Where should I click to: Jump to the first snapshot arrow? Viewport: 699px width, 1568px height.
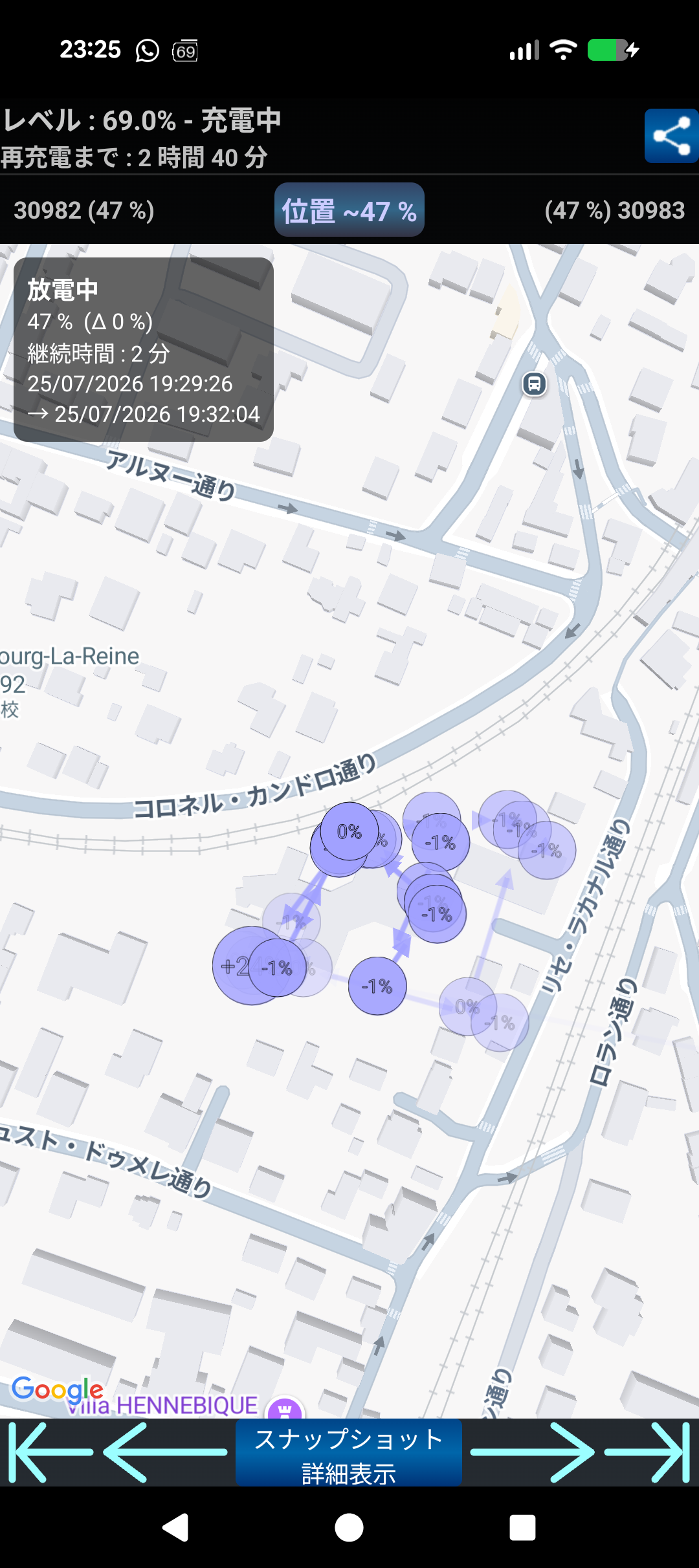(x=50, y=1452)
